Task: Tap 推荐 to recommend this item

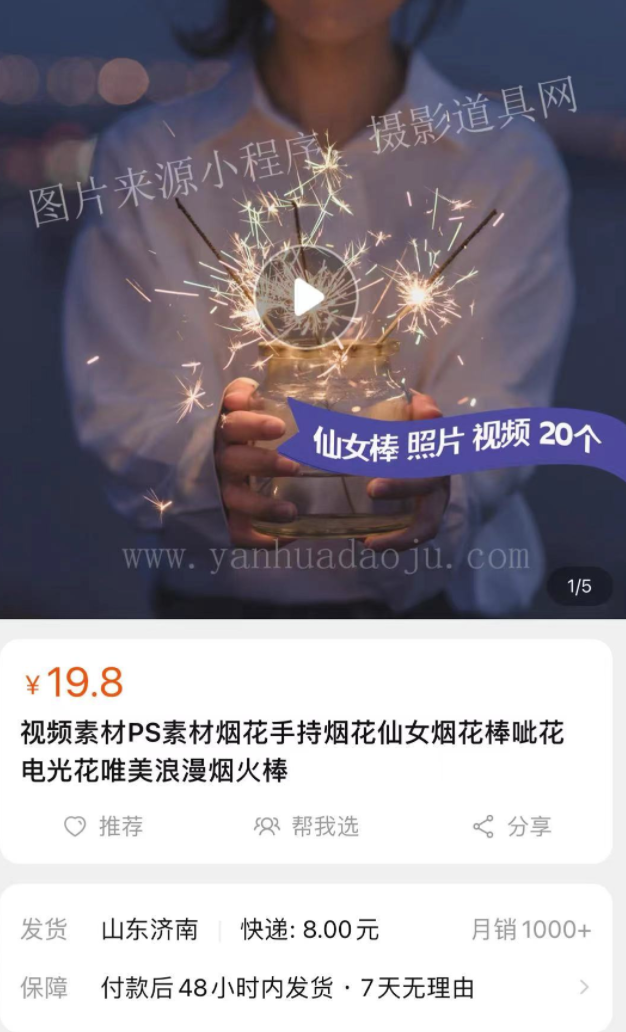Action: pos(104,826)
